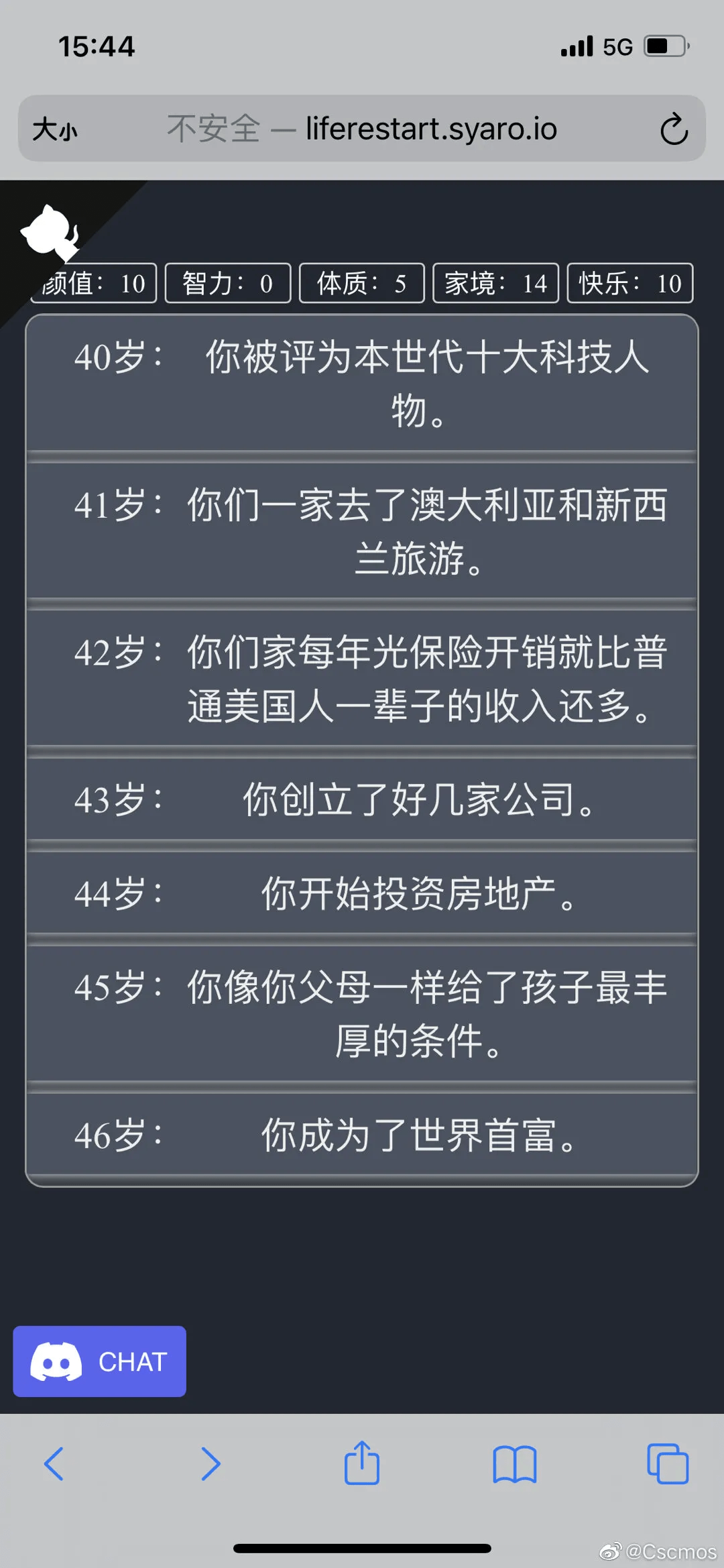
Task: Go forward to the next page
Action: [x=210, y=1463]
